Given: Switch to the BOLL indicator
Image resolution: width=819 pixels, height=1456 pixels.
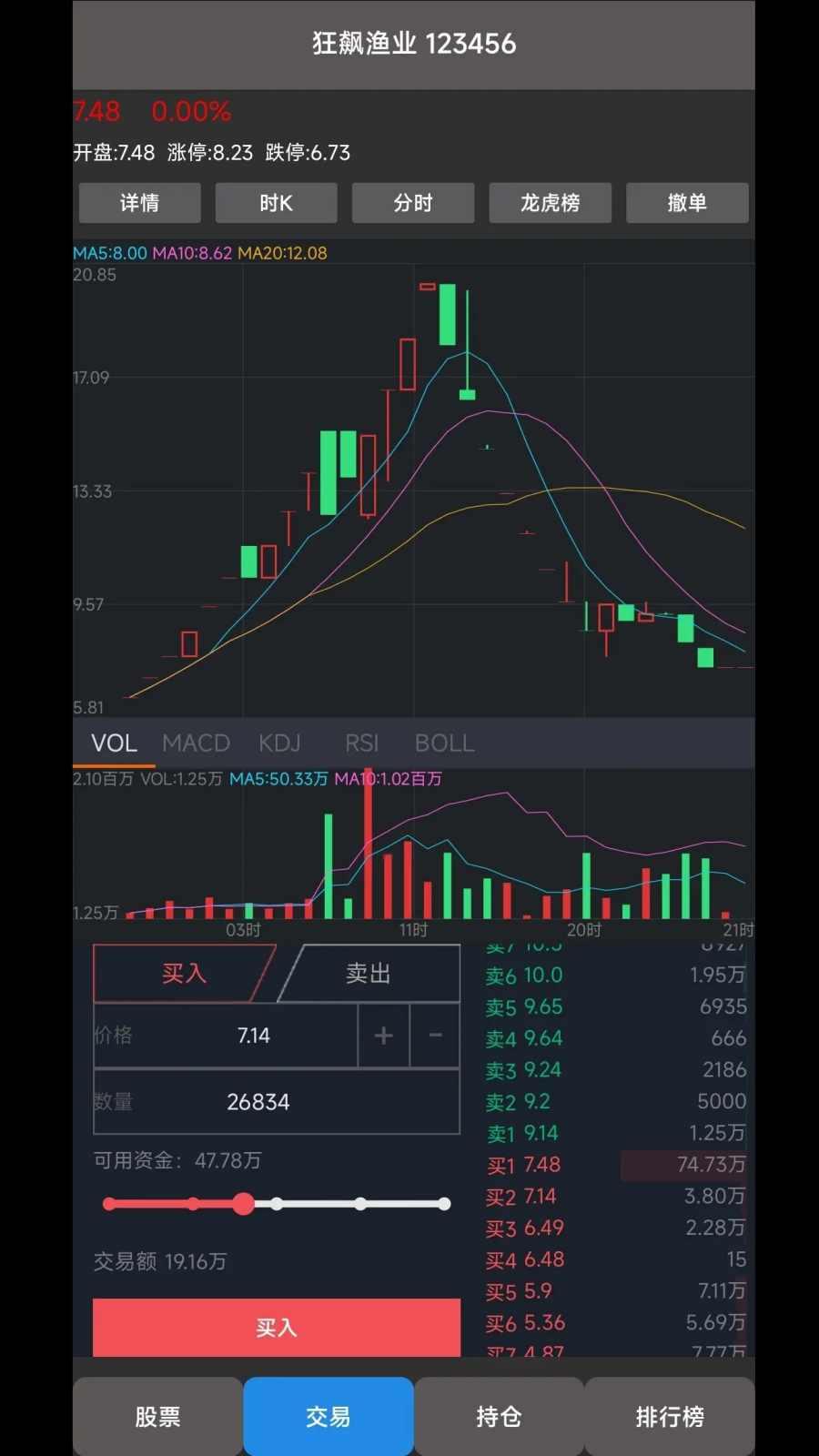Looking at the screenshot, I should [x=443, y=743].
